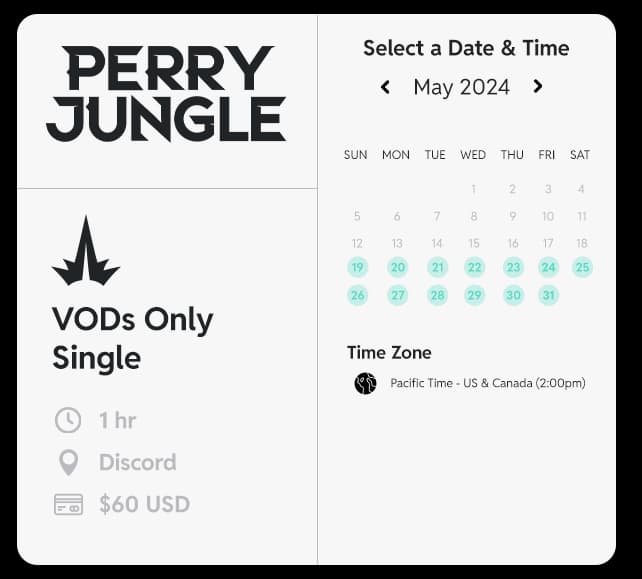Select May 19 on the calendar

coord(357,267)
